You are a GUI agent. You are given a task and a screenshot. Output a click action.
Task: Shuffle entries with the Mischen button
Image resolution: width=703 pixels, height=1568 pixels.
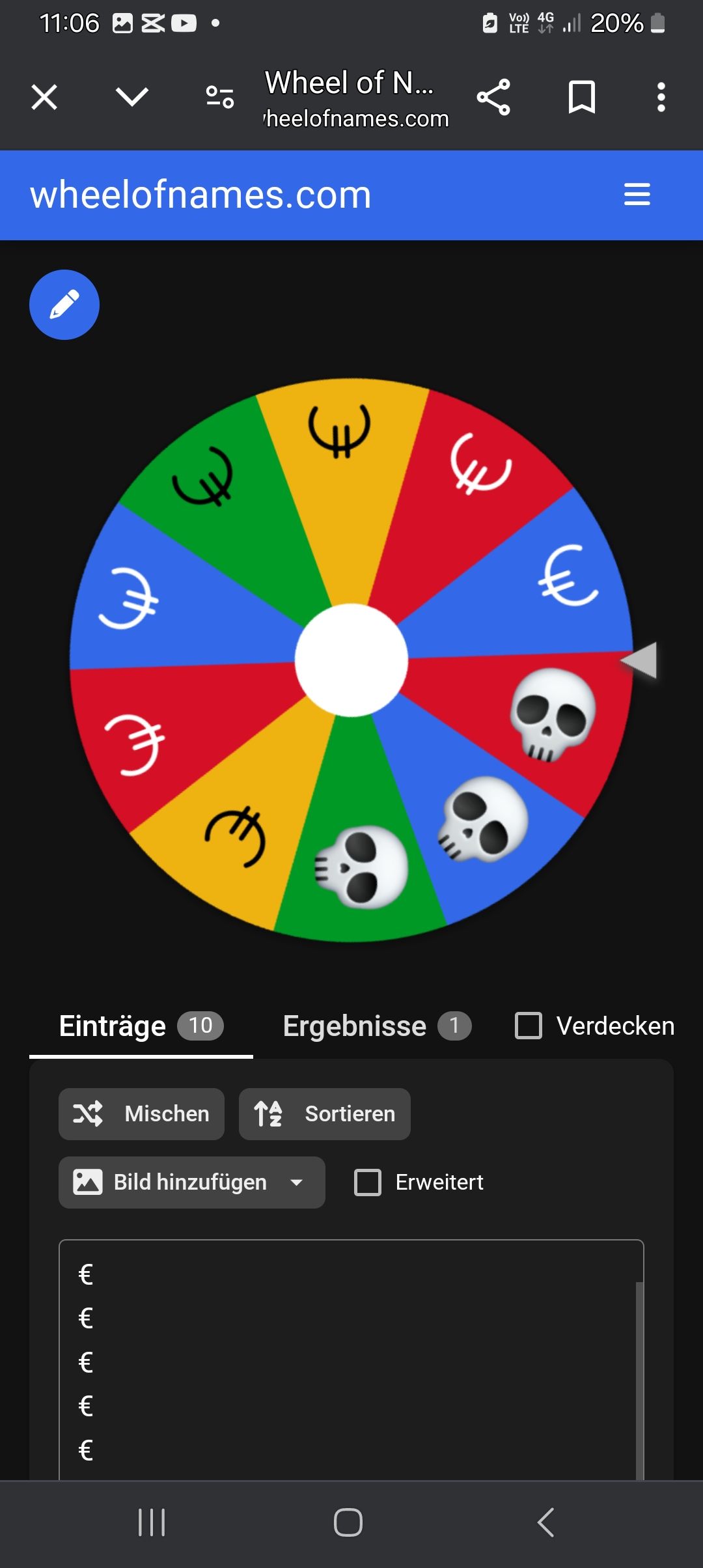tap(141, 1114)
